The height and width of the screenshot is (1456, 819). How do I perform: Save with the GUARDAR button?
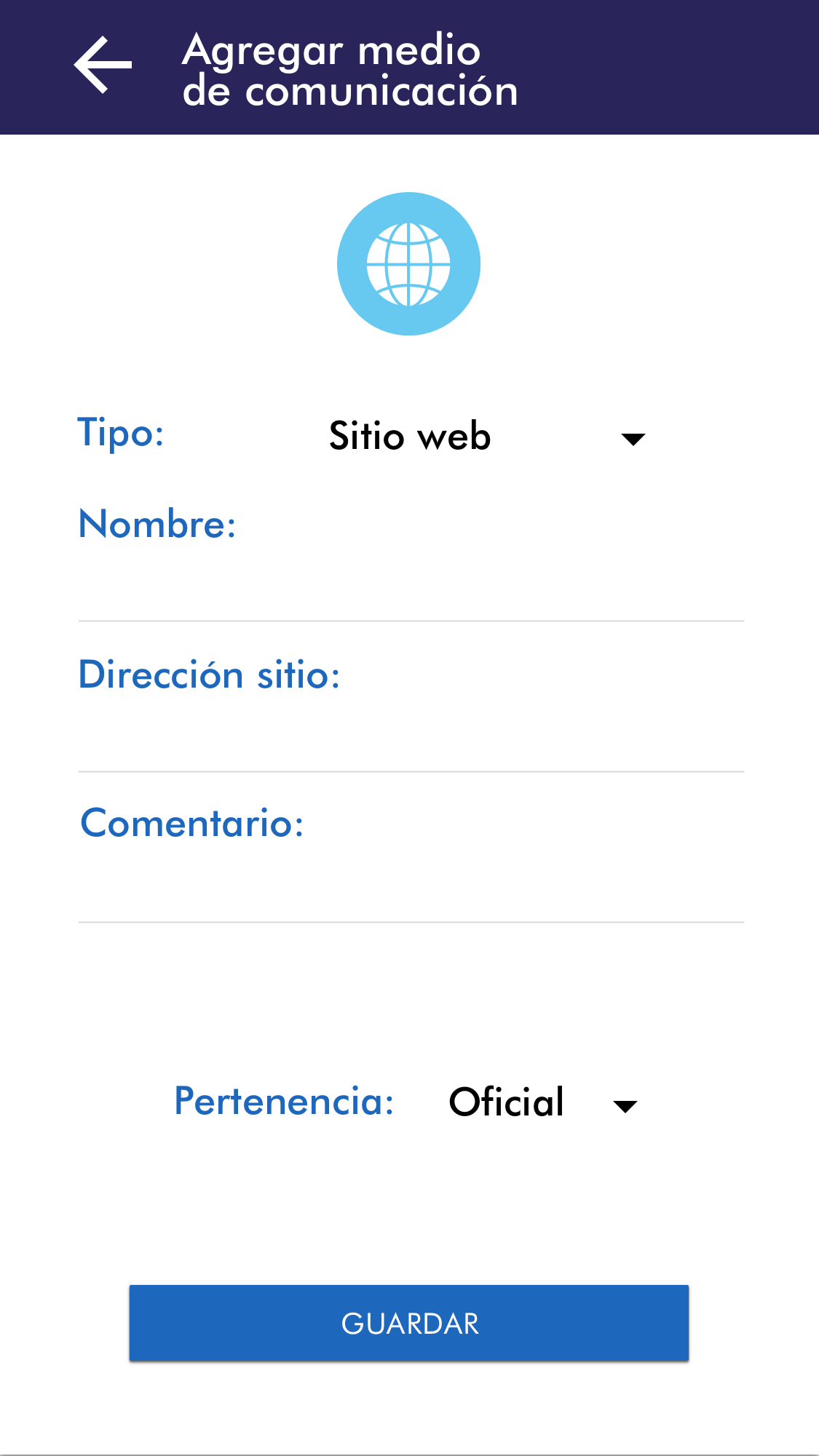tap(409, 1323)
